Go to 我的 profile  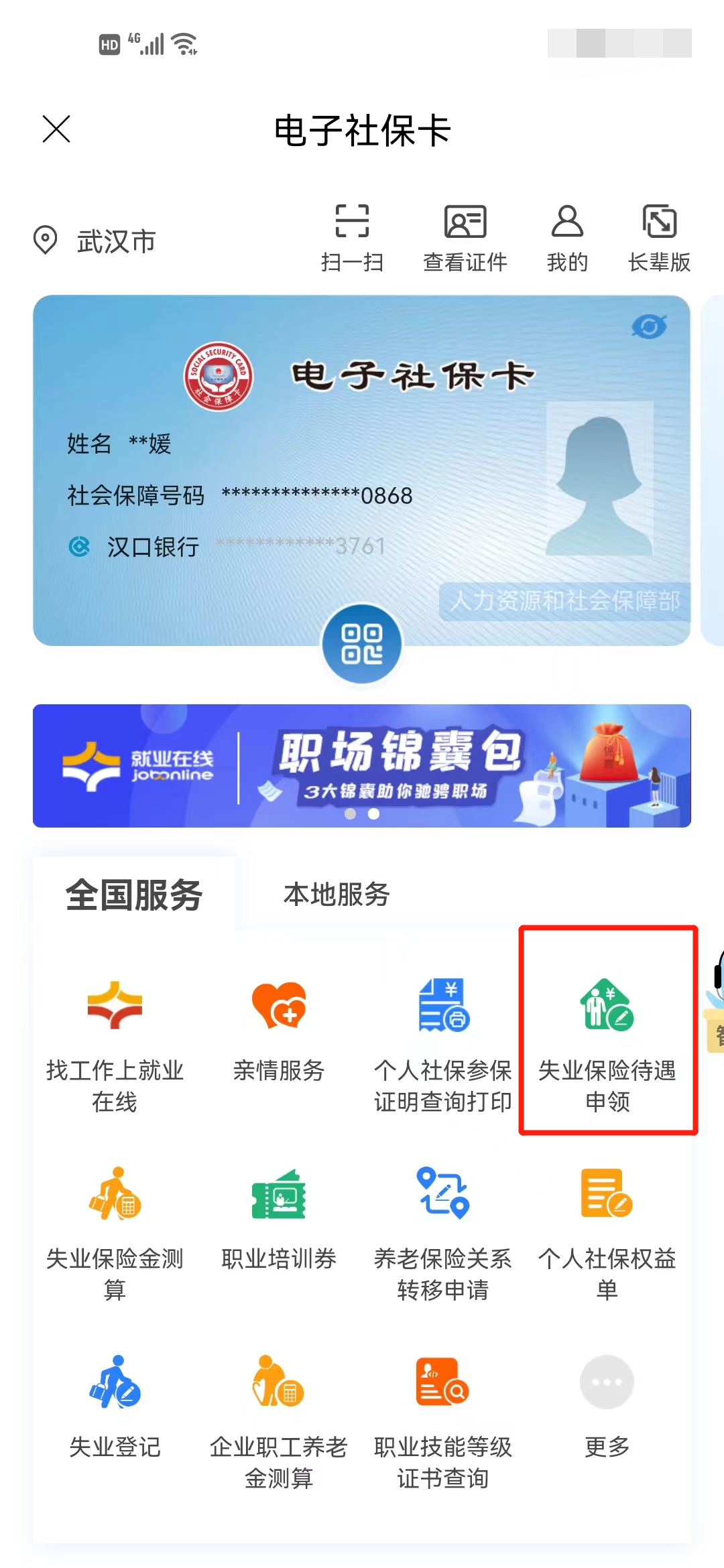tap(567, 239)
